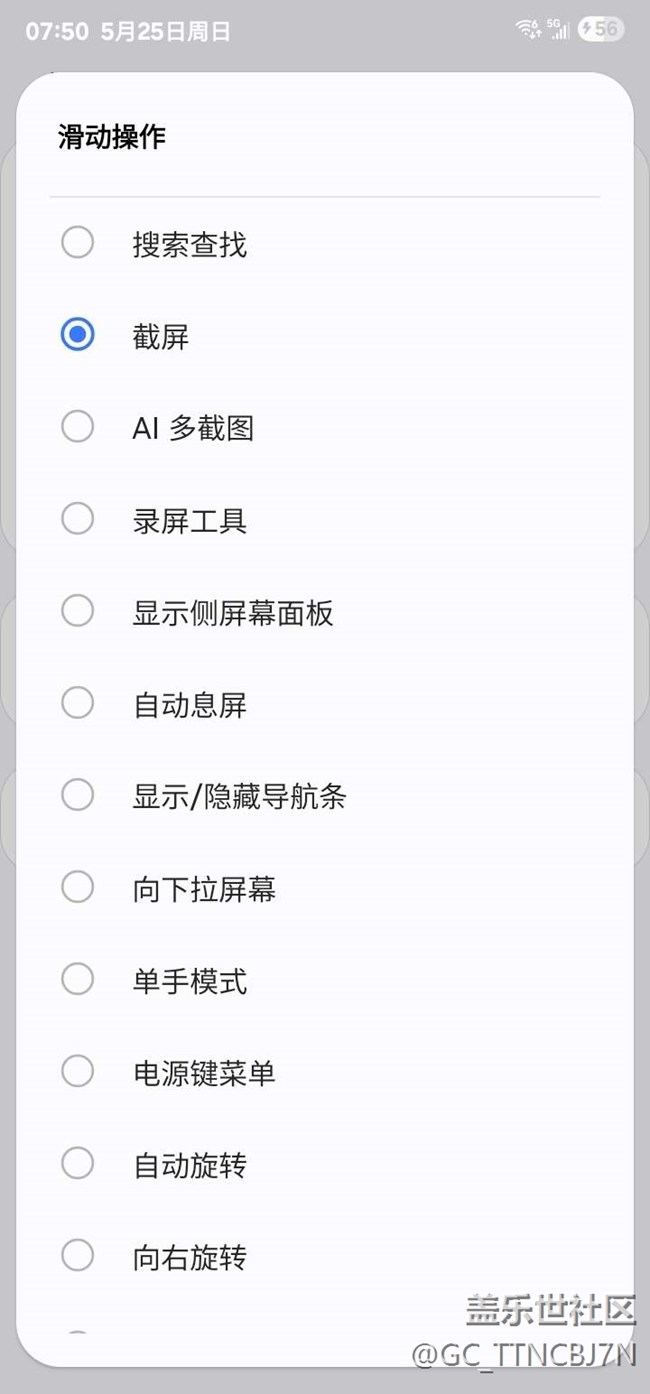This screenshot has height=1394, width=650.
Task: Pick the 录屏工具 option
Action: point(78,519)
